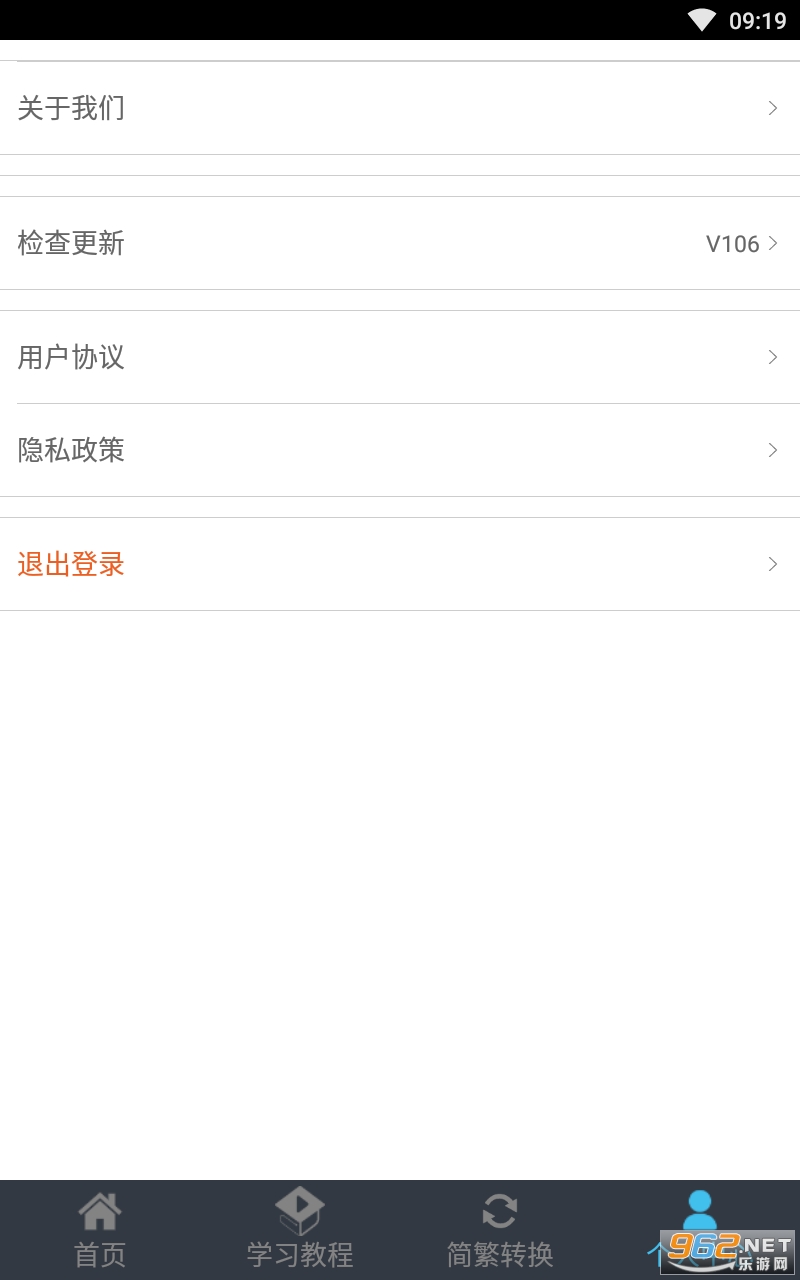Open the 关于我们 row

[400, 108]
